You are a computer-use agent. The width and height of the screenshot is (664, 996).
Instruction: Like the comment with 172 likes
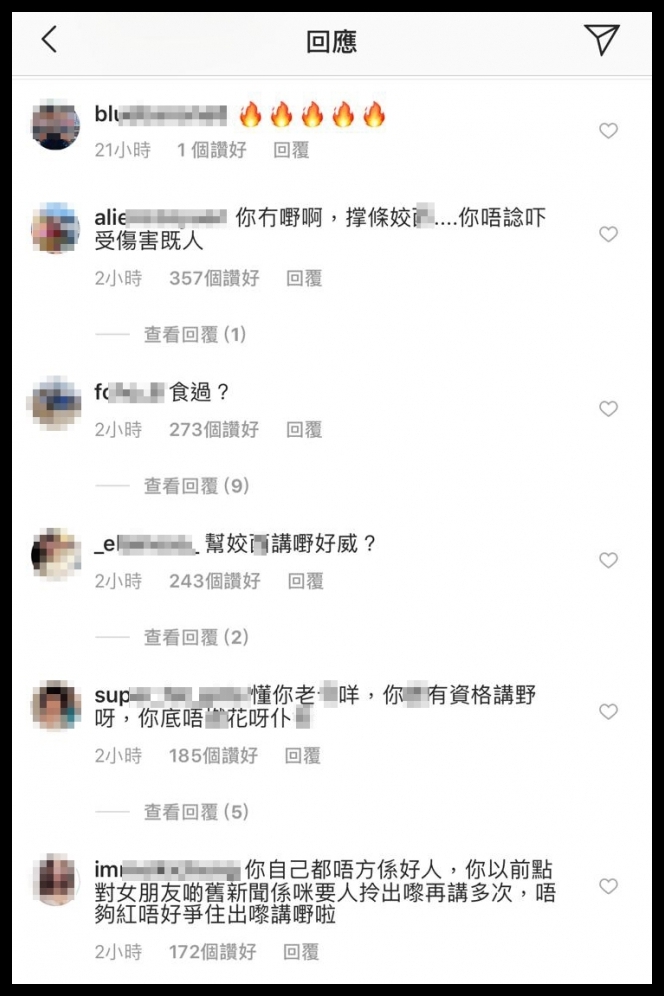(x=608, y=886)
